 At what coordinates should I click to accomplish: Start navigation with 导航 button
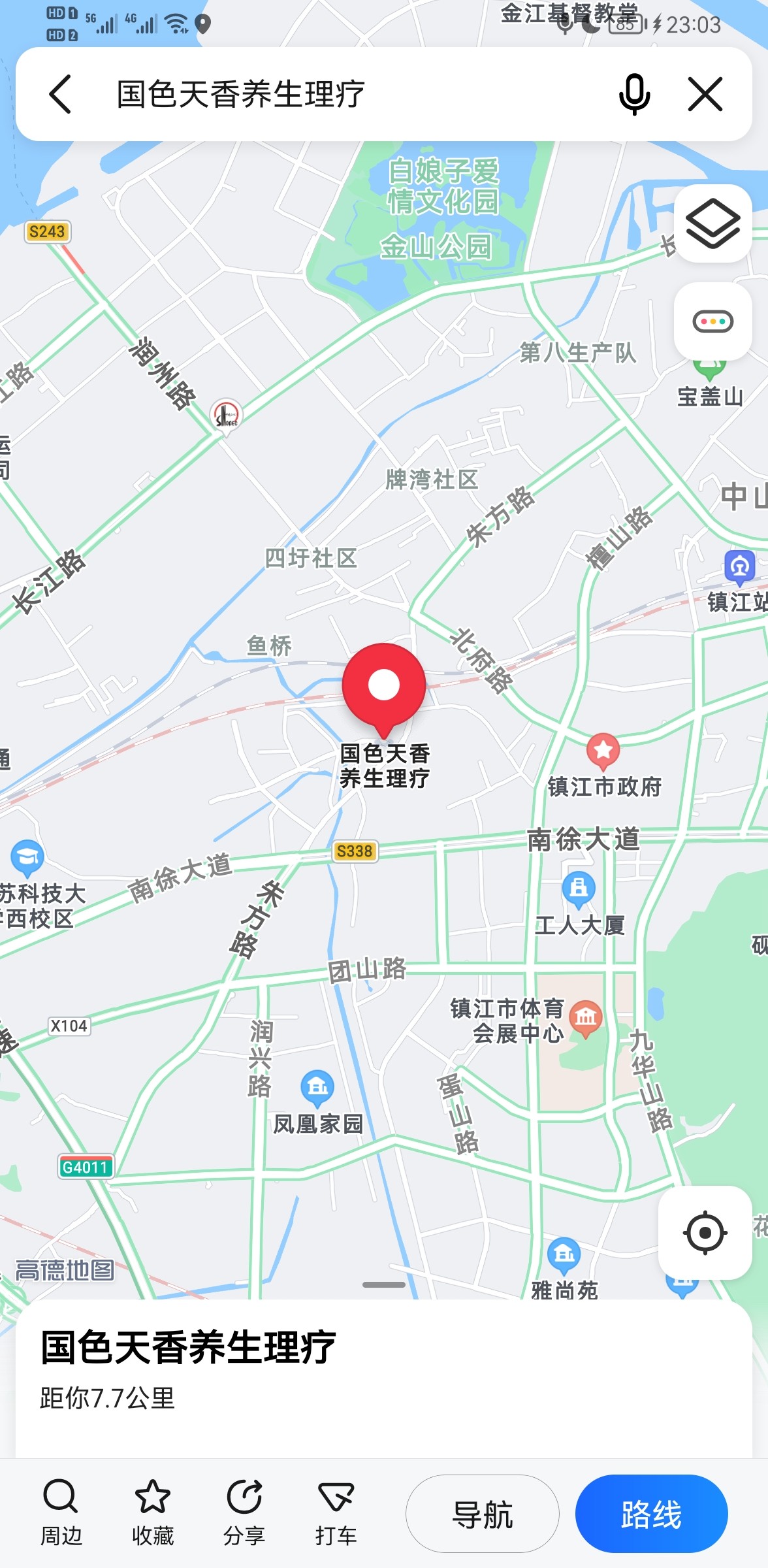pos(482,1513)
